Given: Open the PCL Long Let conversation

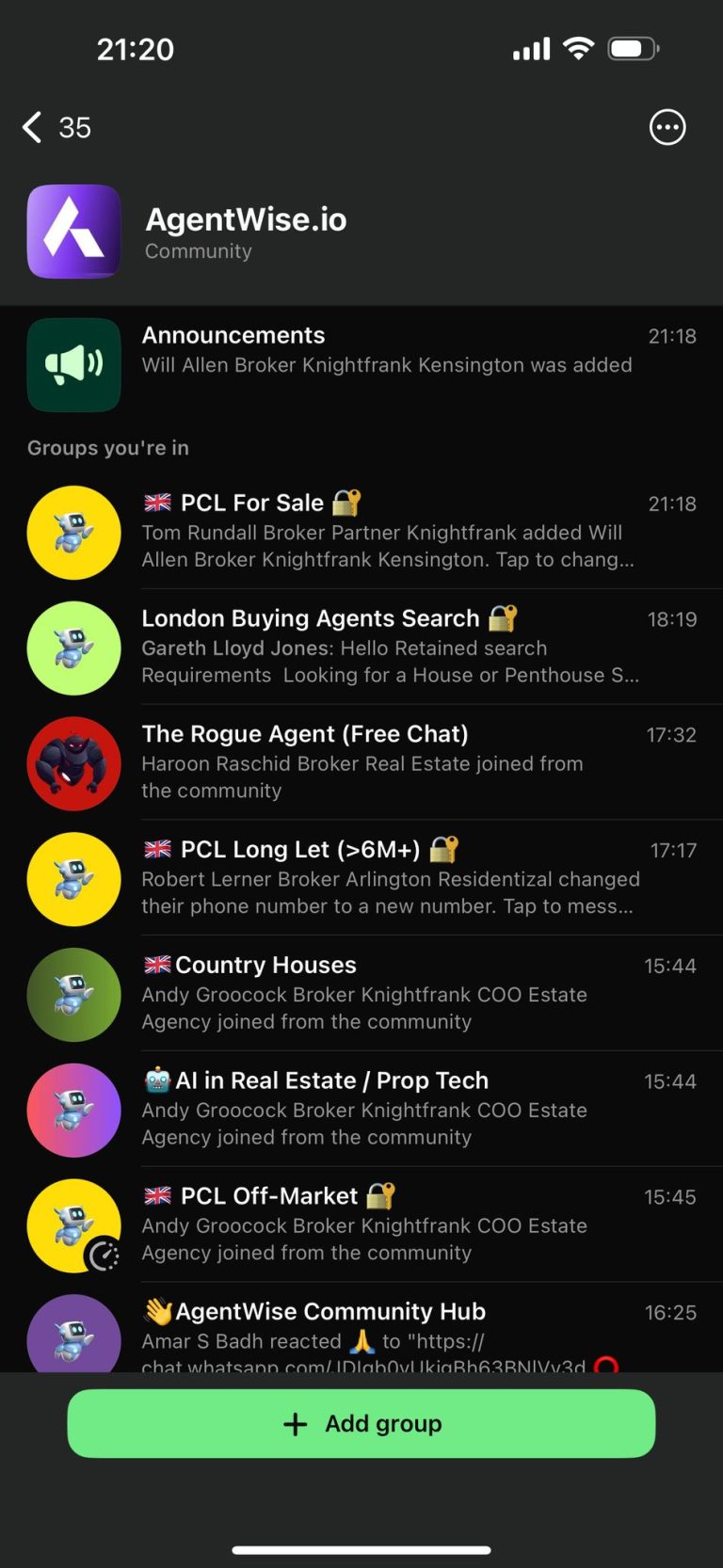Looking at the screenshot, I should [377, 877].
